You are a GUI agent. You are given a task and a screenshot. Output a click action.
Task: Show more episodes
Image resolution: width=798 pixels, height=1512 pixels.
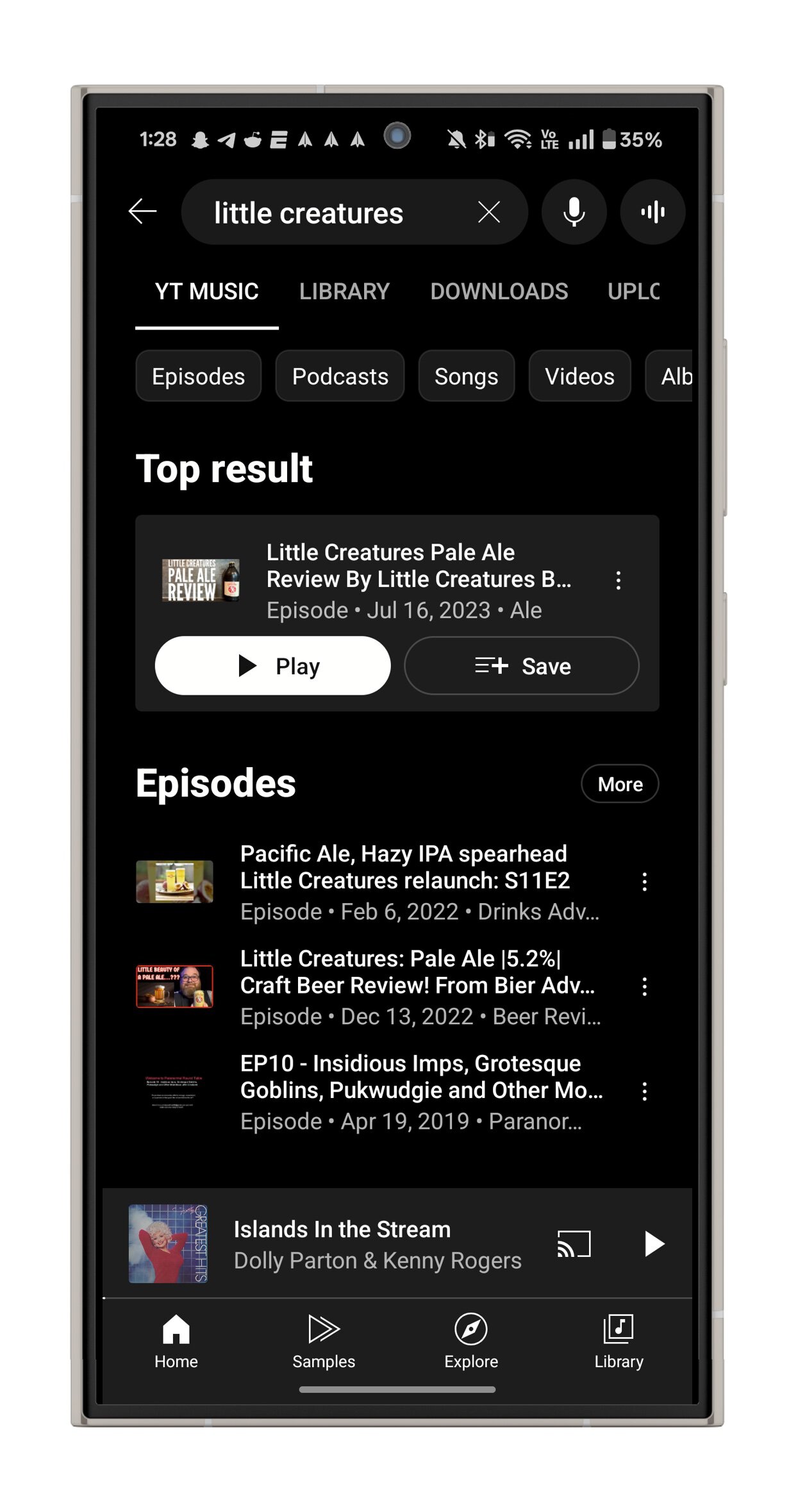point(619,784)
